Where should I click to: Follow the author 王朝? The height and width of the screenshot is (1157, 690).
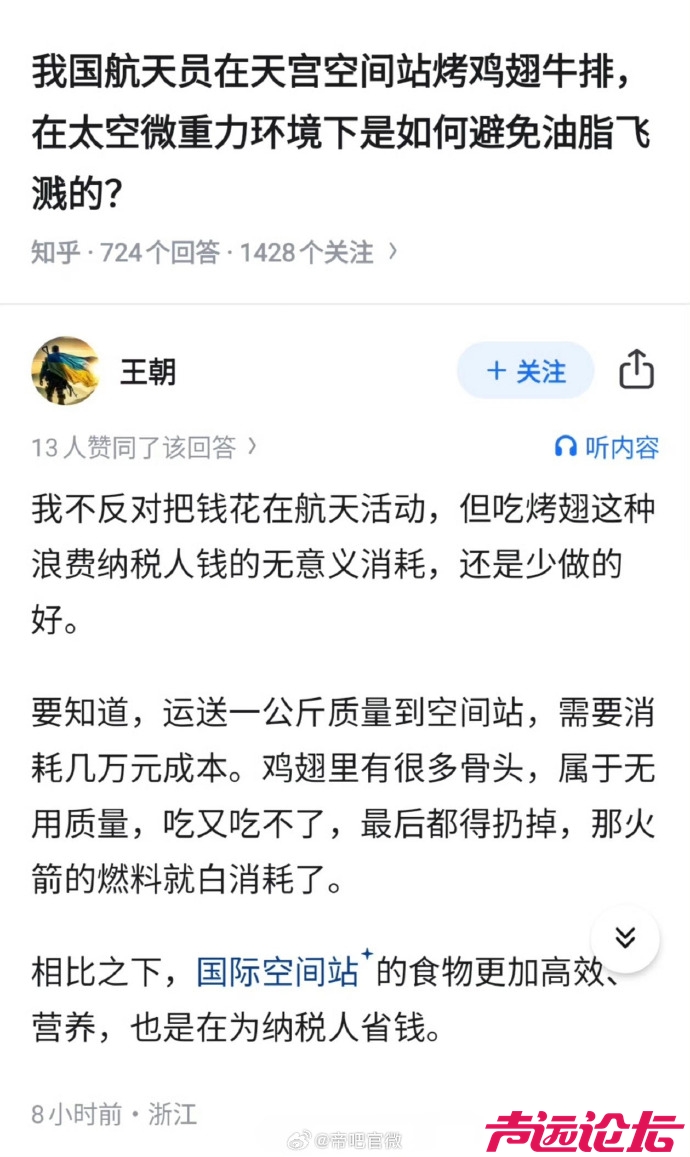tap(525, 372)
